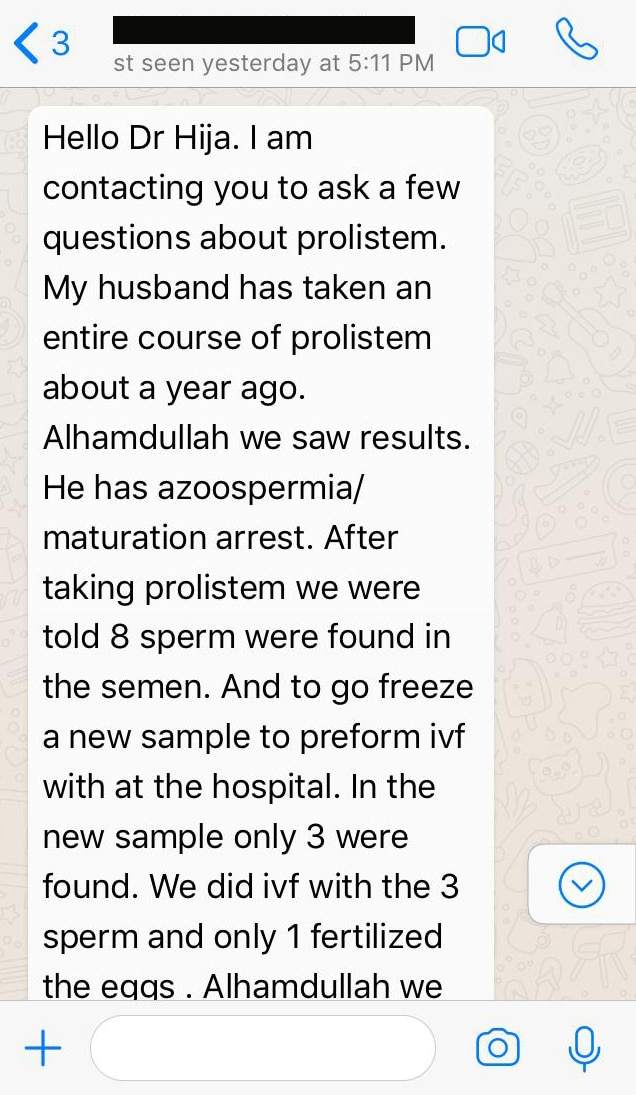The image size is (636, 1095).
Task: Start a video call with this contact
Action: click(x=480, y=42)
